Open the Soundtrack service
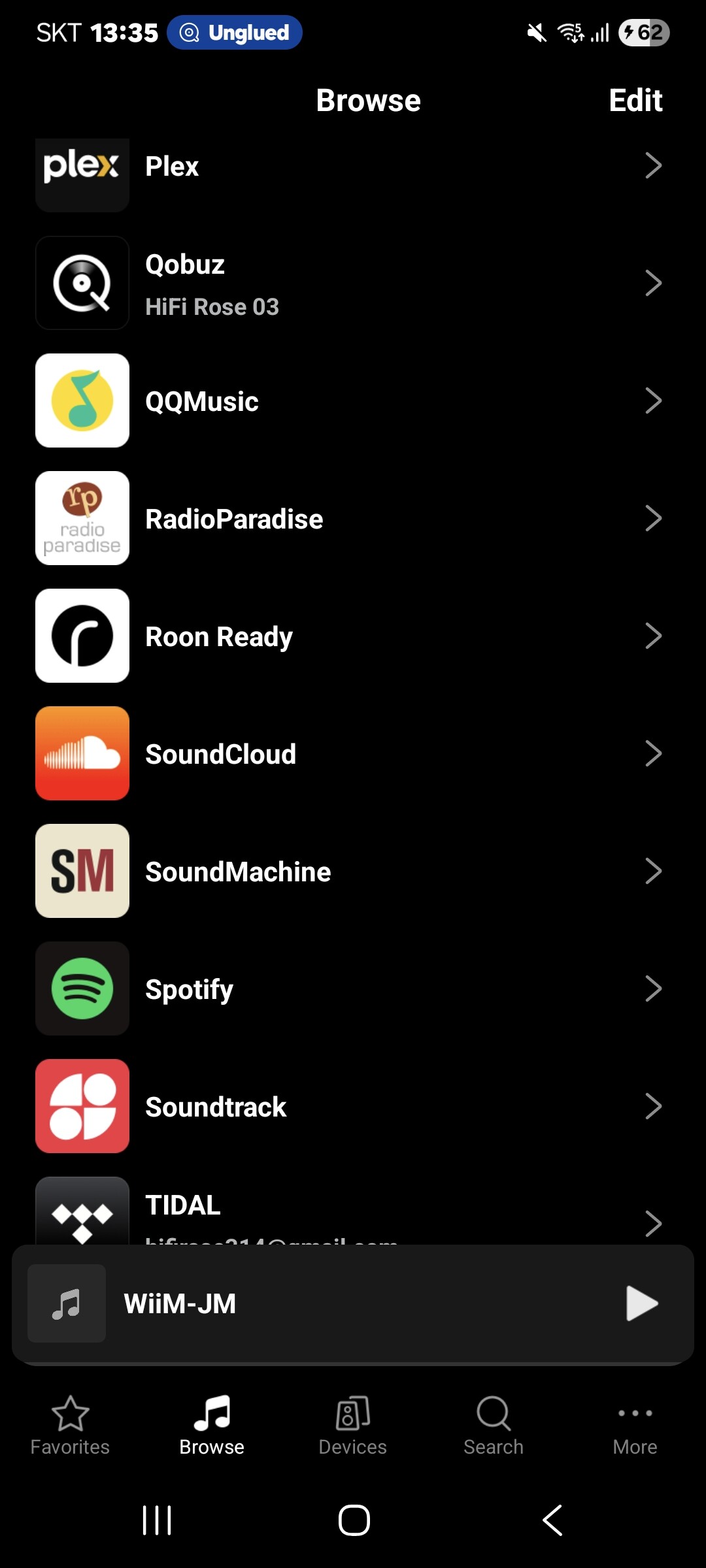 tap(353, 1107)
